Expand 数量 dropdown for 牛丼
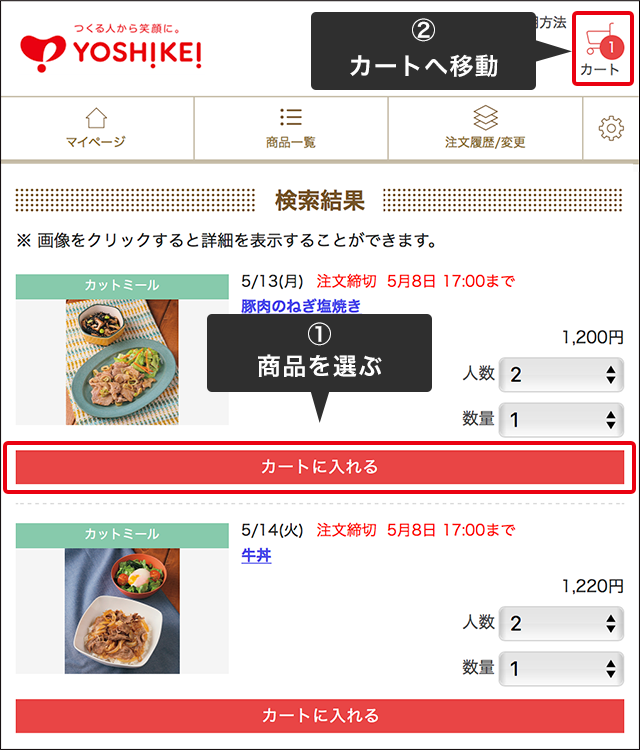 point(561,667)
